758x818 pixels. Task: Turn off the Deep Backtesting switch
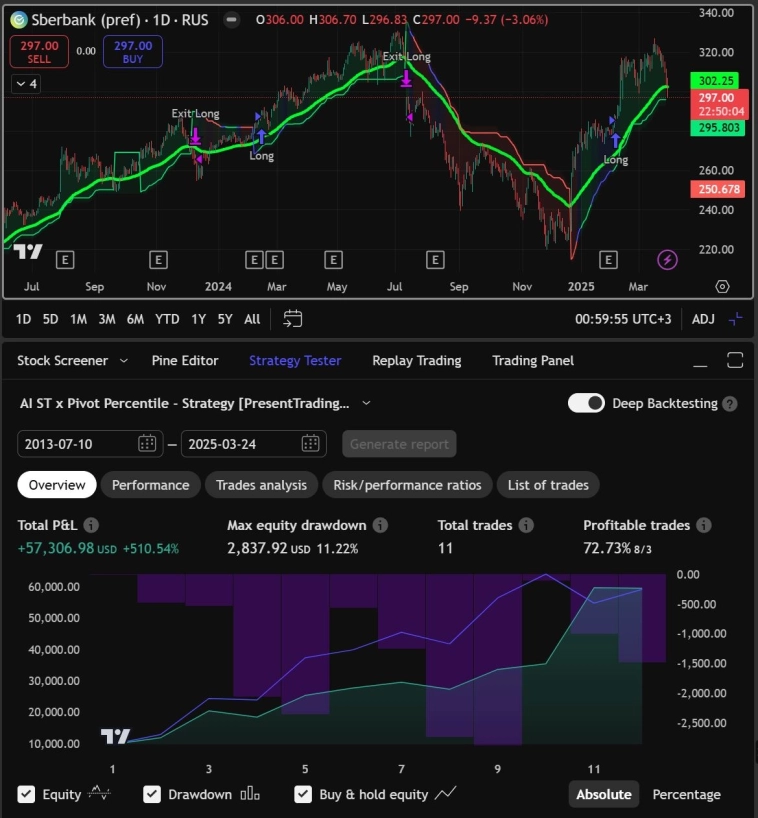(x=586, y=403)
